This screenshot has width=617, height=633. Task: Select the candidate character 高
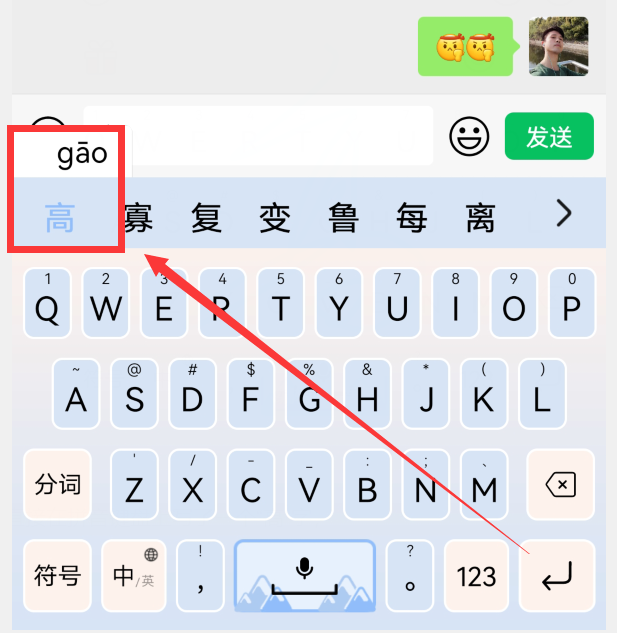point(60,216)
